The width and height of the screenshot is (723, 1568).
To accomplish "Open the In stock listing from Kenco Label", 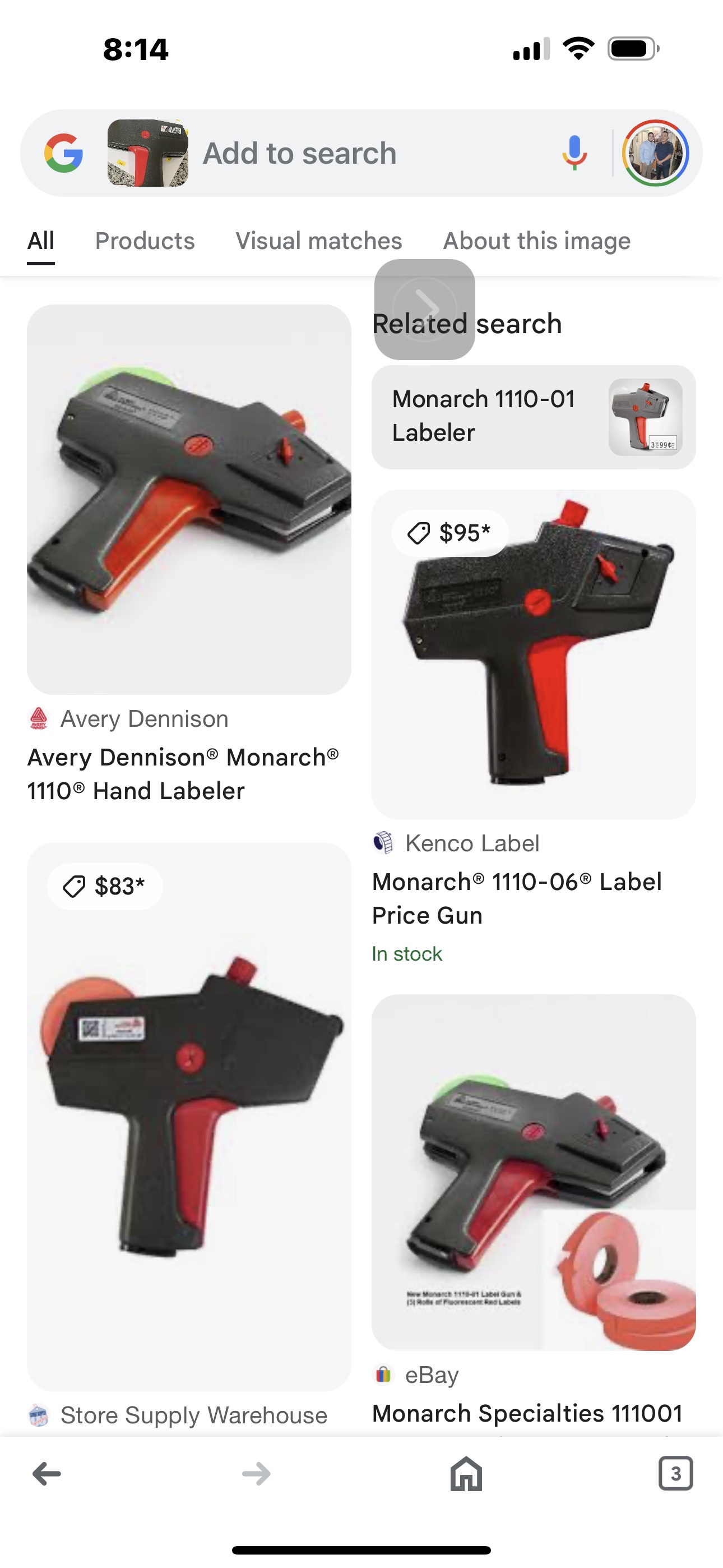I will pyautogui.click(x=406, y=953).
